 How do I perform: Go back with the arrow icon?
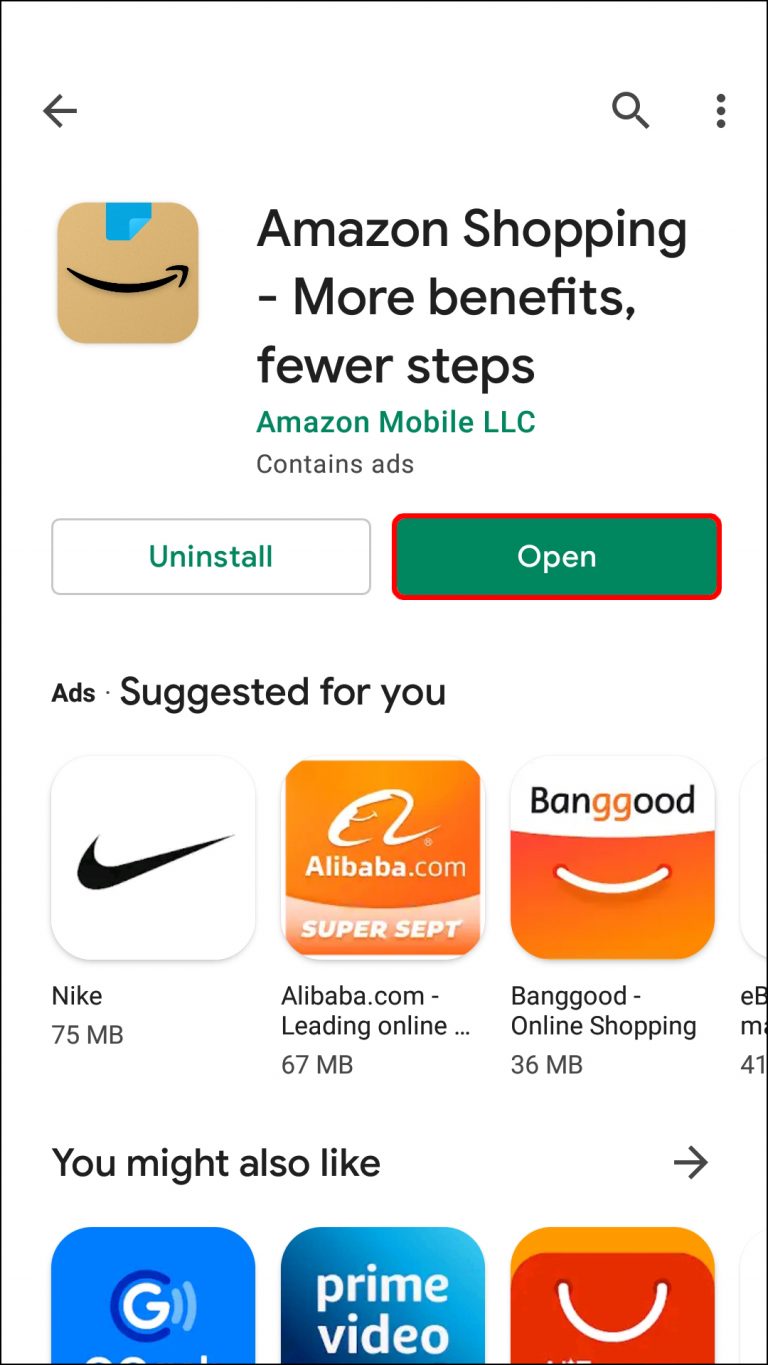pos(60,111)
